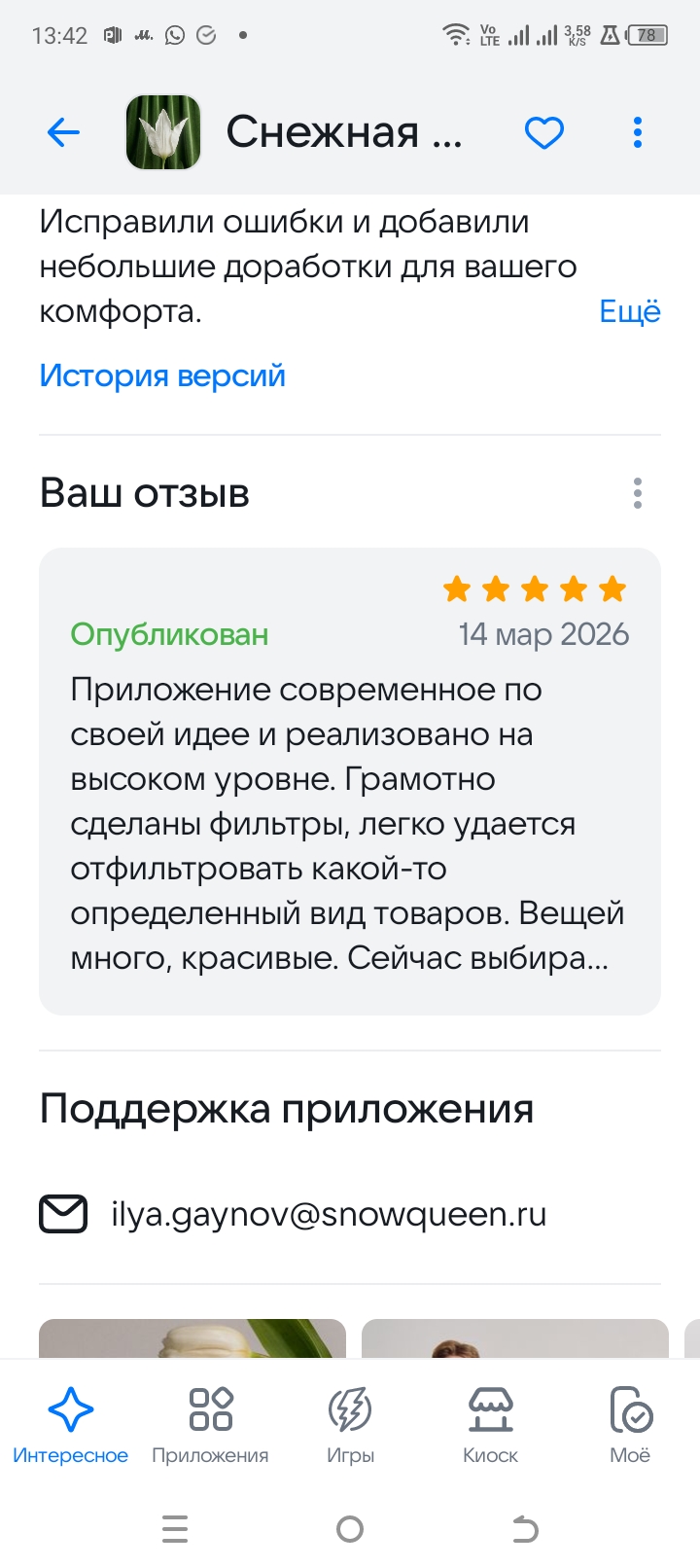The width and height of the screenshot is (700, 1568).
Task: Switch to the Игры tab
Action: (x=350, y=1426)
